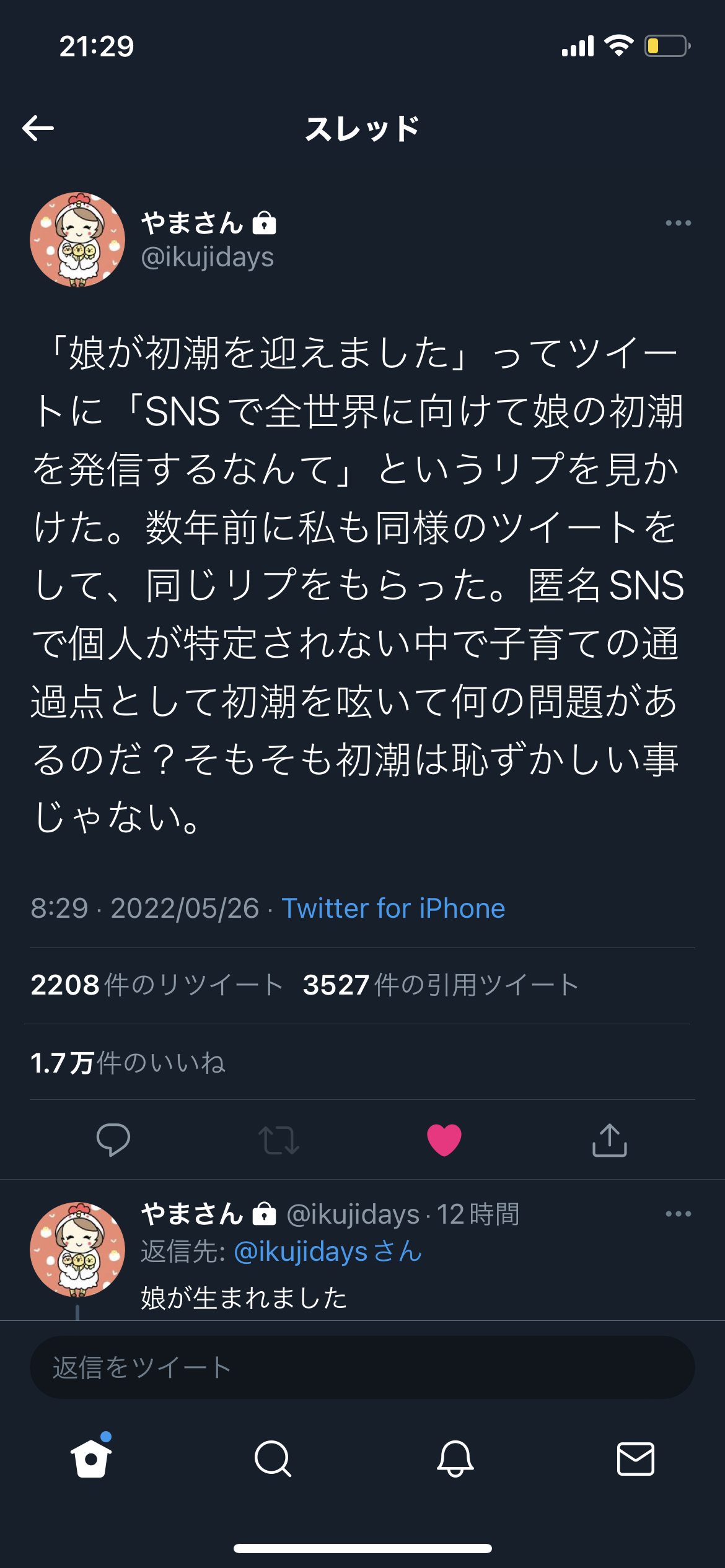The height and width of the screenshot is (1568, 725).
Task: Reply to the tweet via the comment icon
Action: 113,1139
